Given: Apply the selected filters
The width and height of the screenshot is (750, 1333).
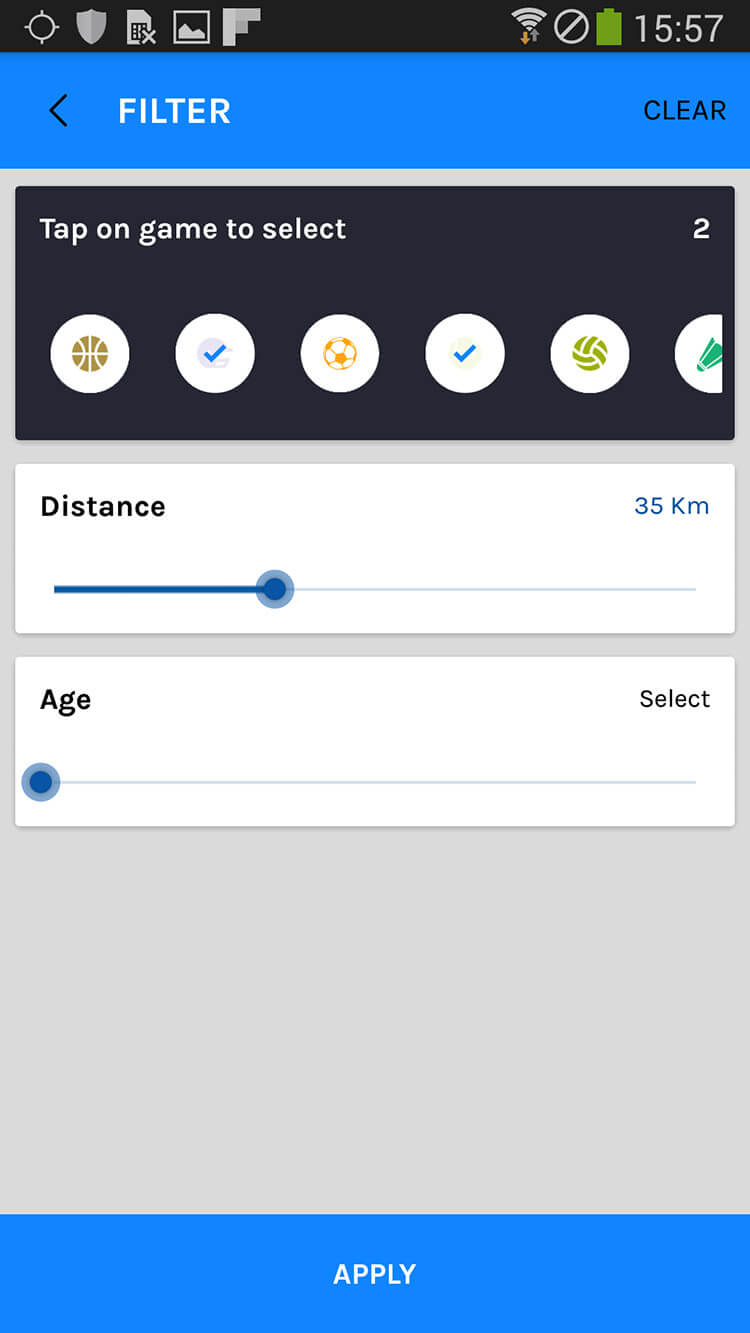Looking at the screenshot, I should (x=375, y=1274).
